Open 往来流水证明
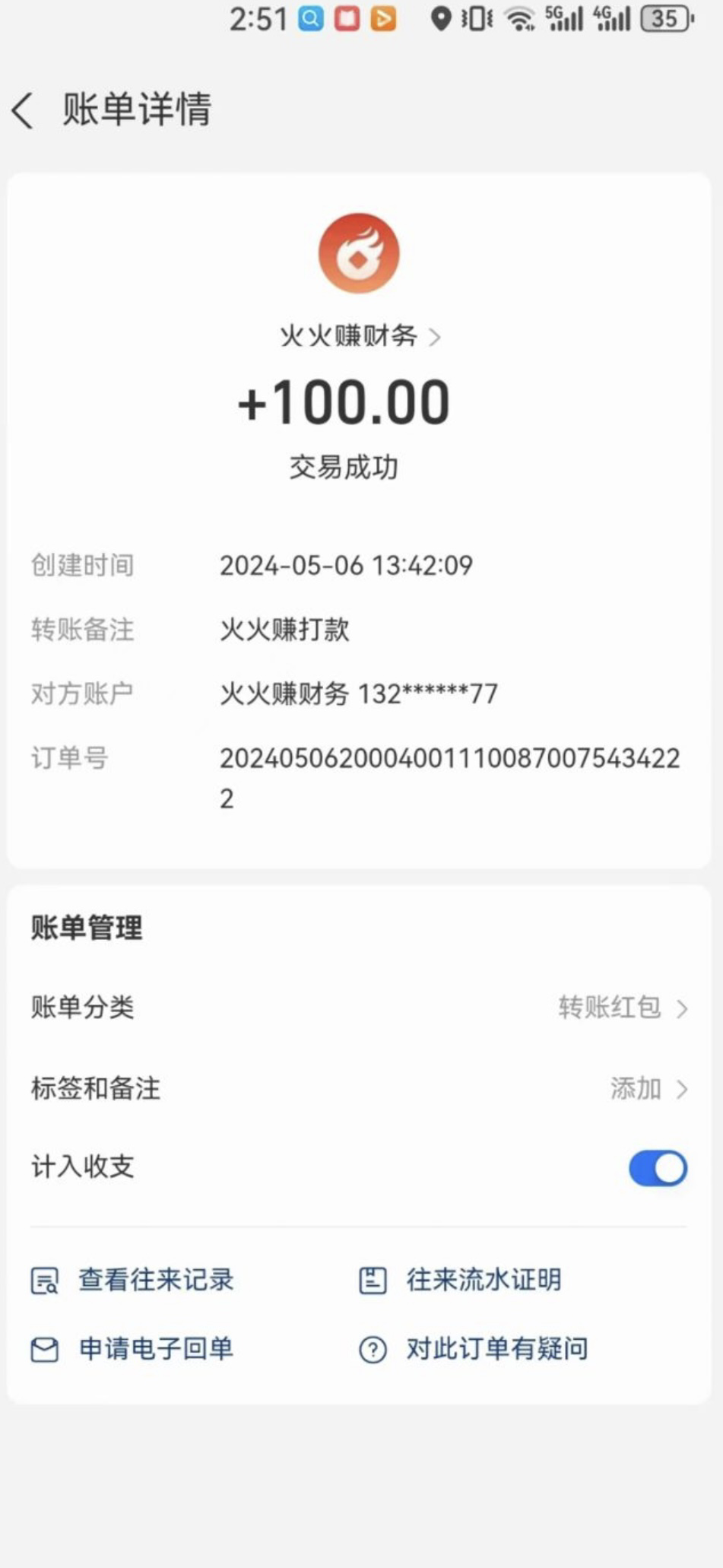723x1568 pixels. click(x=460, y=1280)
